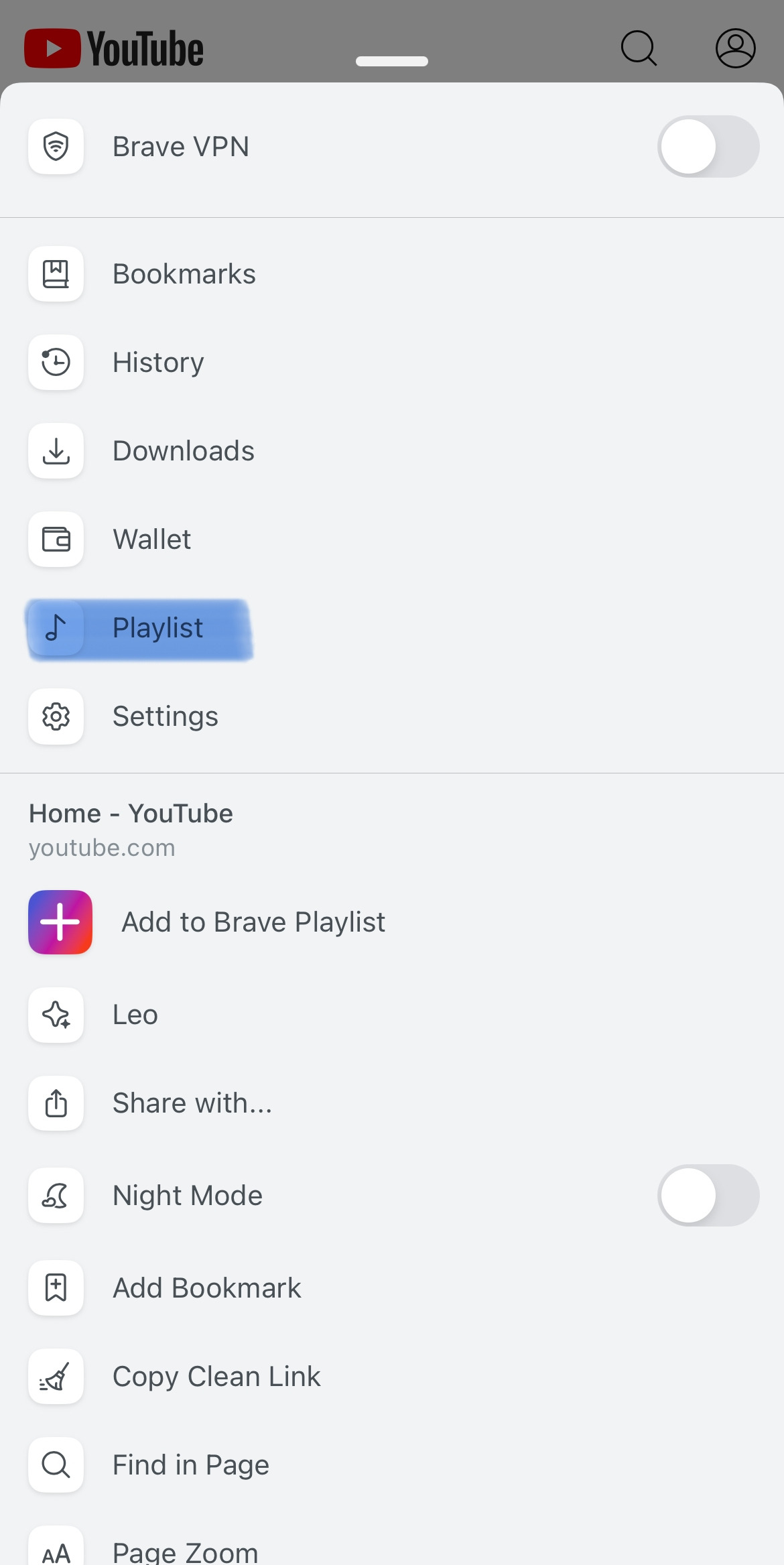
Task: Choose Share with… option
Action: point(192,1103)
